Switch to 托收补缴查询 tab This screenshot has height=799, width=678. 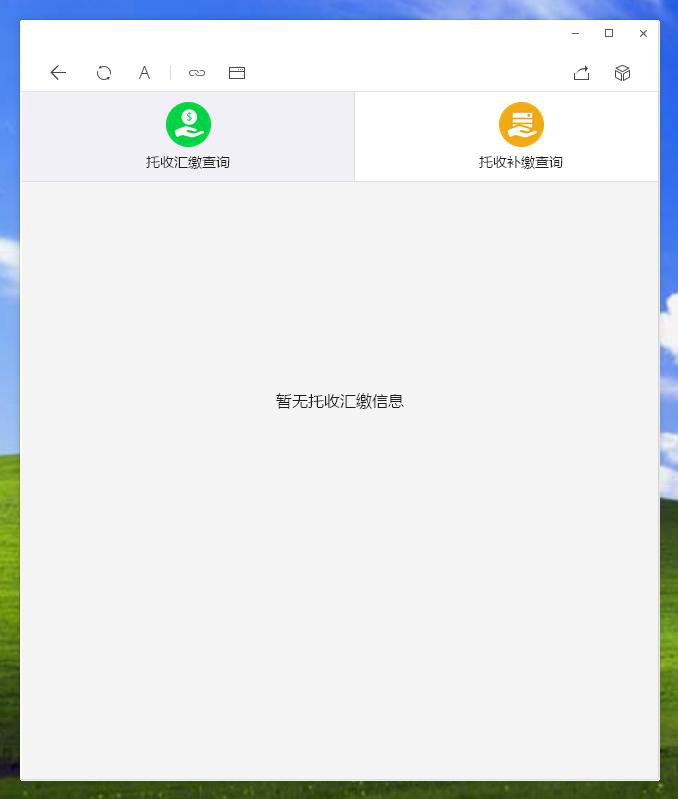520,137
